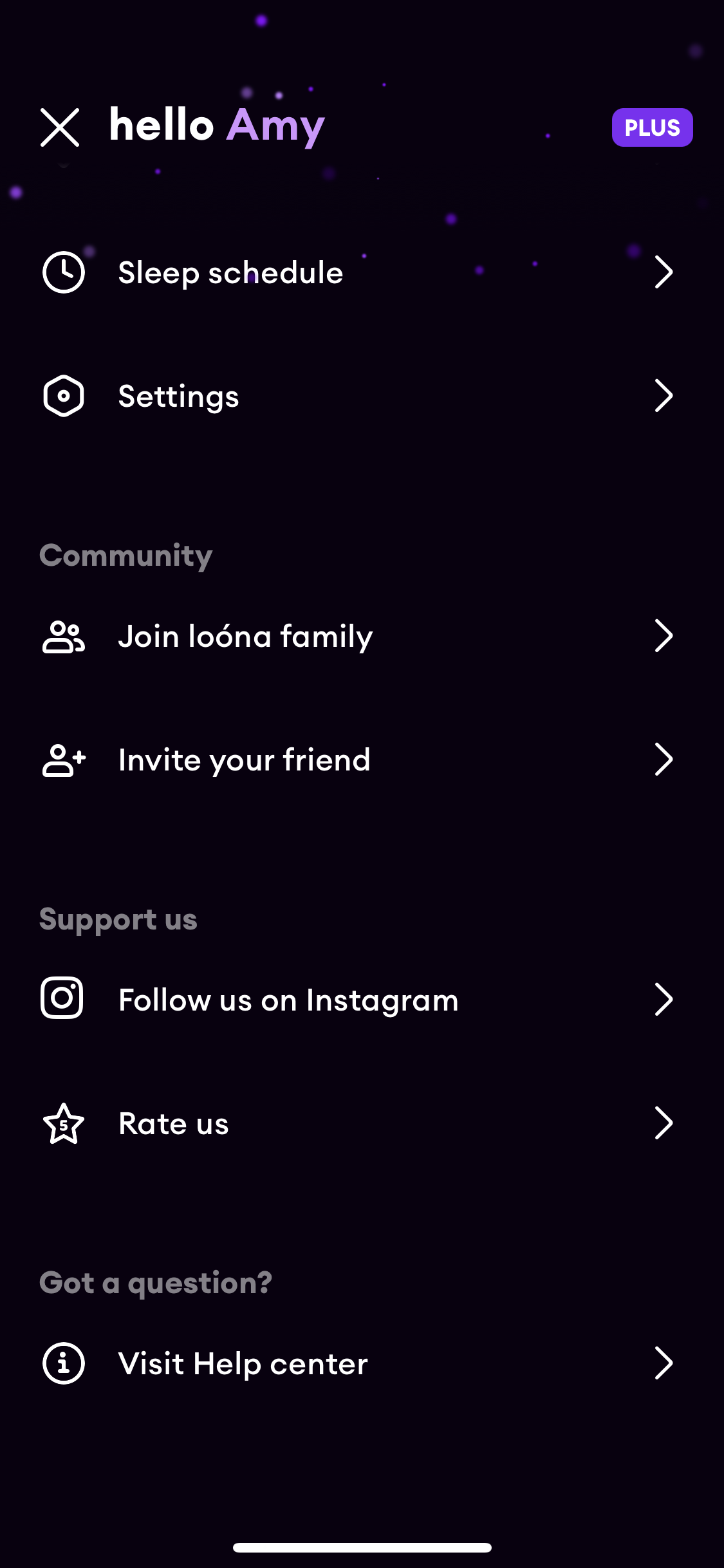Close the profile menu with the X

60,127
